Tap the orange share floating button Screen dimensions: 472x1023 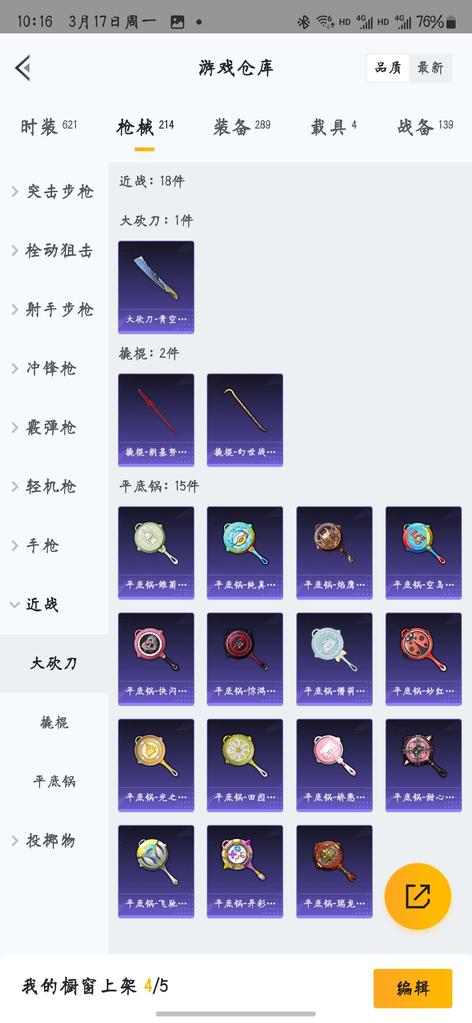[418, 896]
